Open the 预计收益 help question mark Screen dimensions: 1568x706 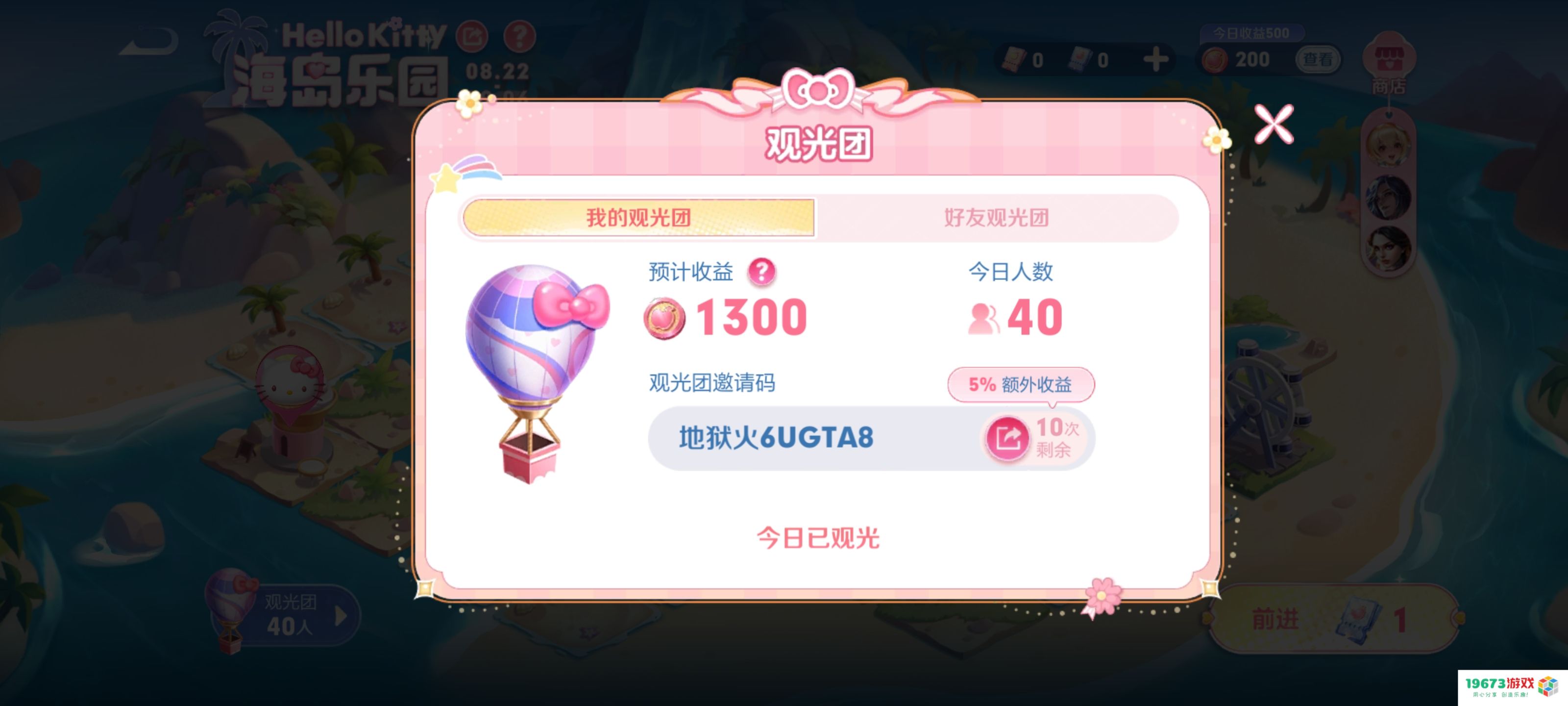(x=761, y=272)
